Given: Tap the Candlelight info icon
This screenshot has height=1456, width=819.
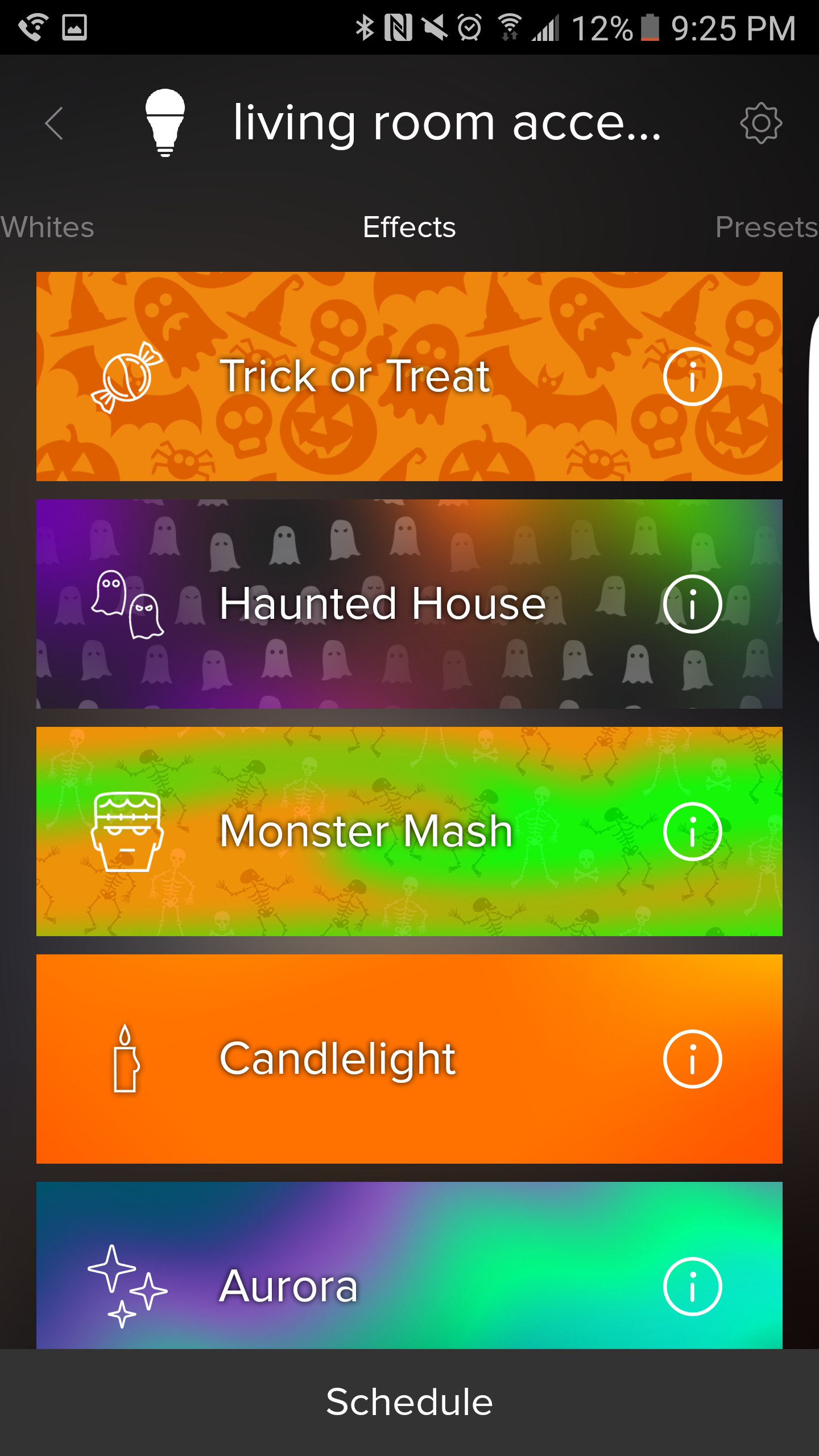Looking at the screenshot, I should tap(692, 1059).
